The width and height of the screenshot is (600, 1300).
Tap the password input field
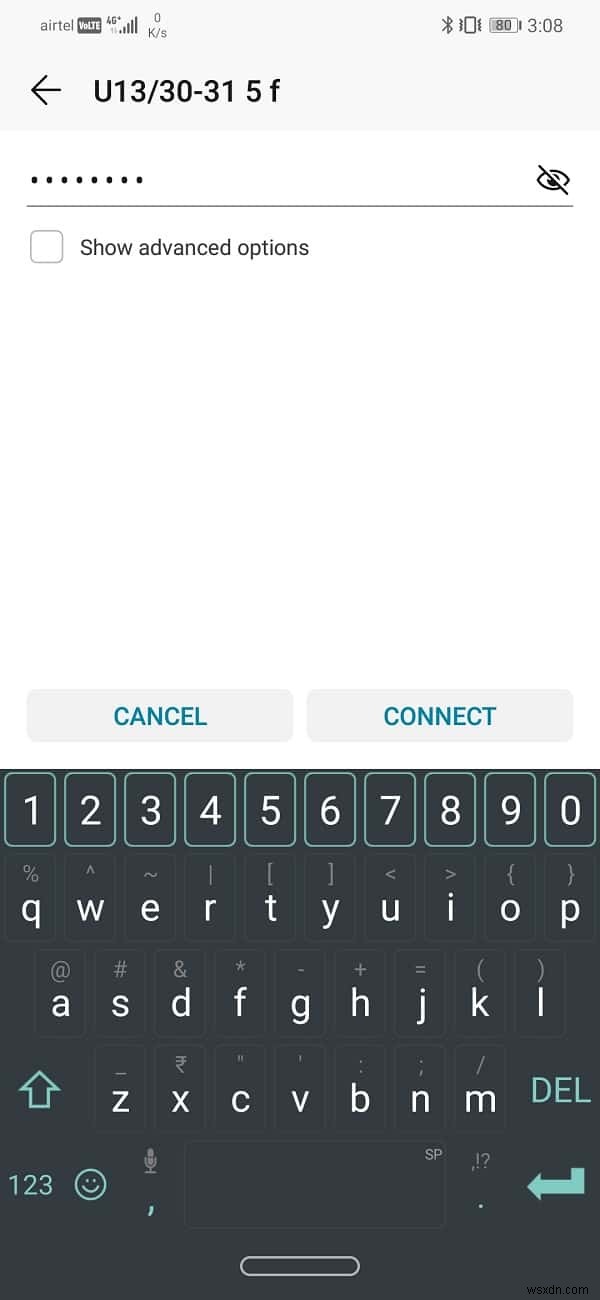tap(270, 181)
